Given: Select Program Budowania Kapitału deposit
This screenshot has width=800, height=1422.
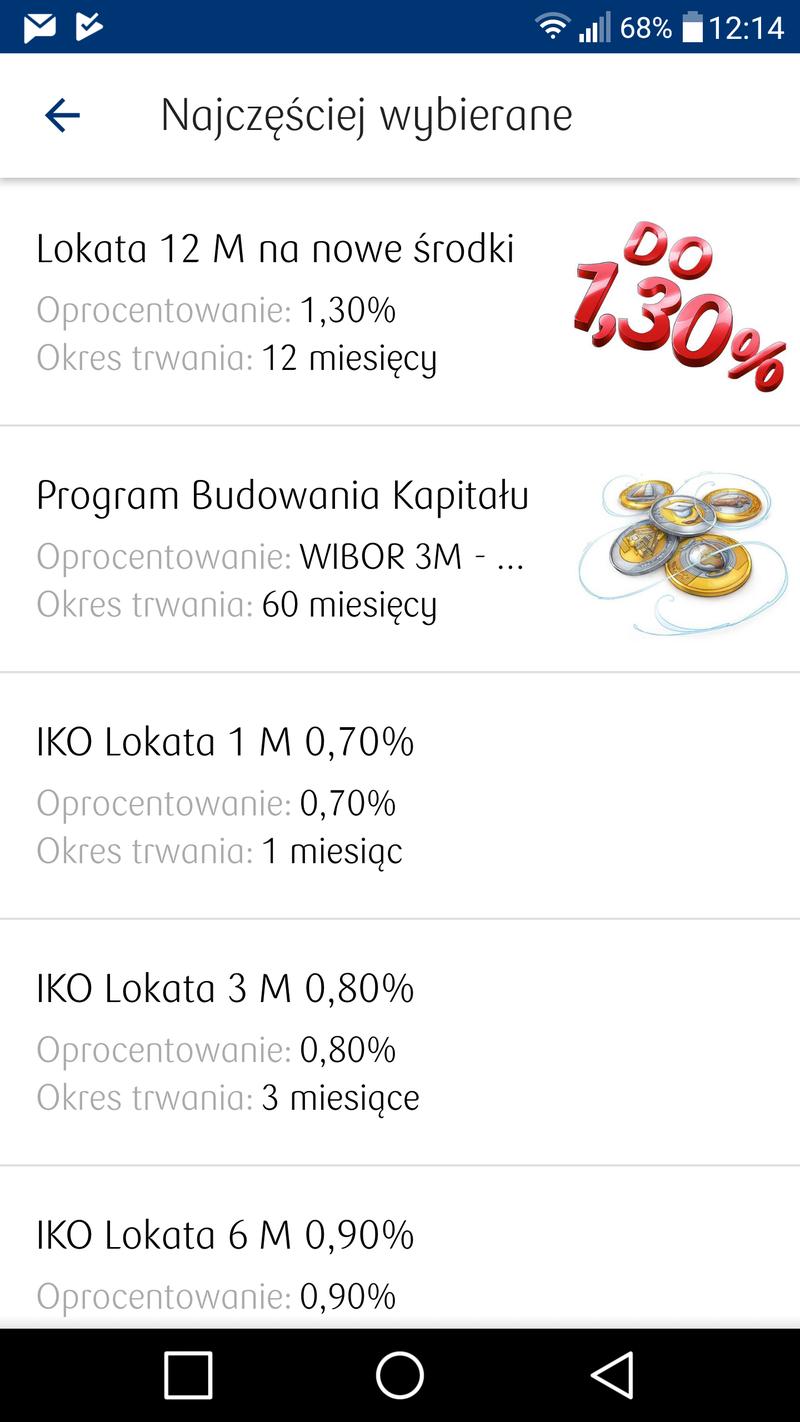Looking at the screenshot, I should point(283,494).
